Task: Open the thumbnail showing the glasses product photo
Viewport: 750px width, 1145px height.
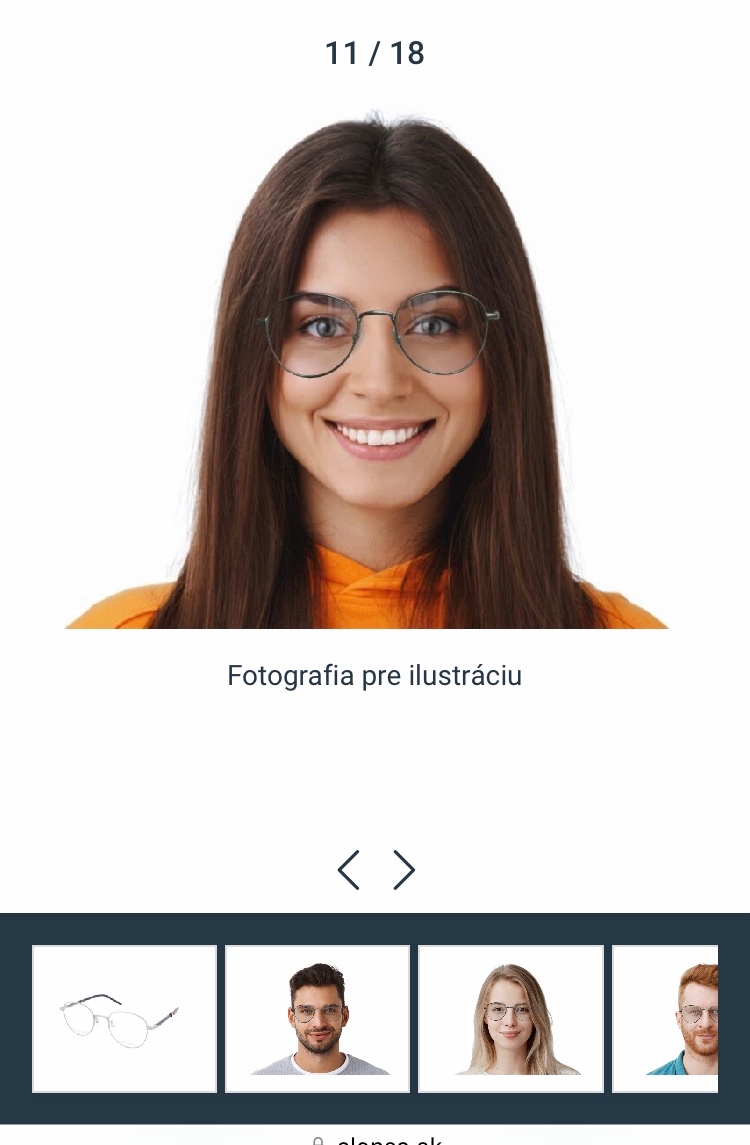Action: click(124, 1018)
